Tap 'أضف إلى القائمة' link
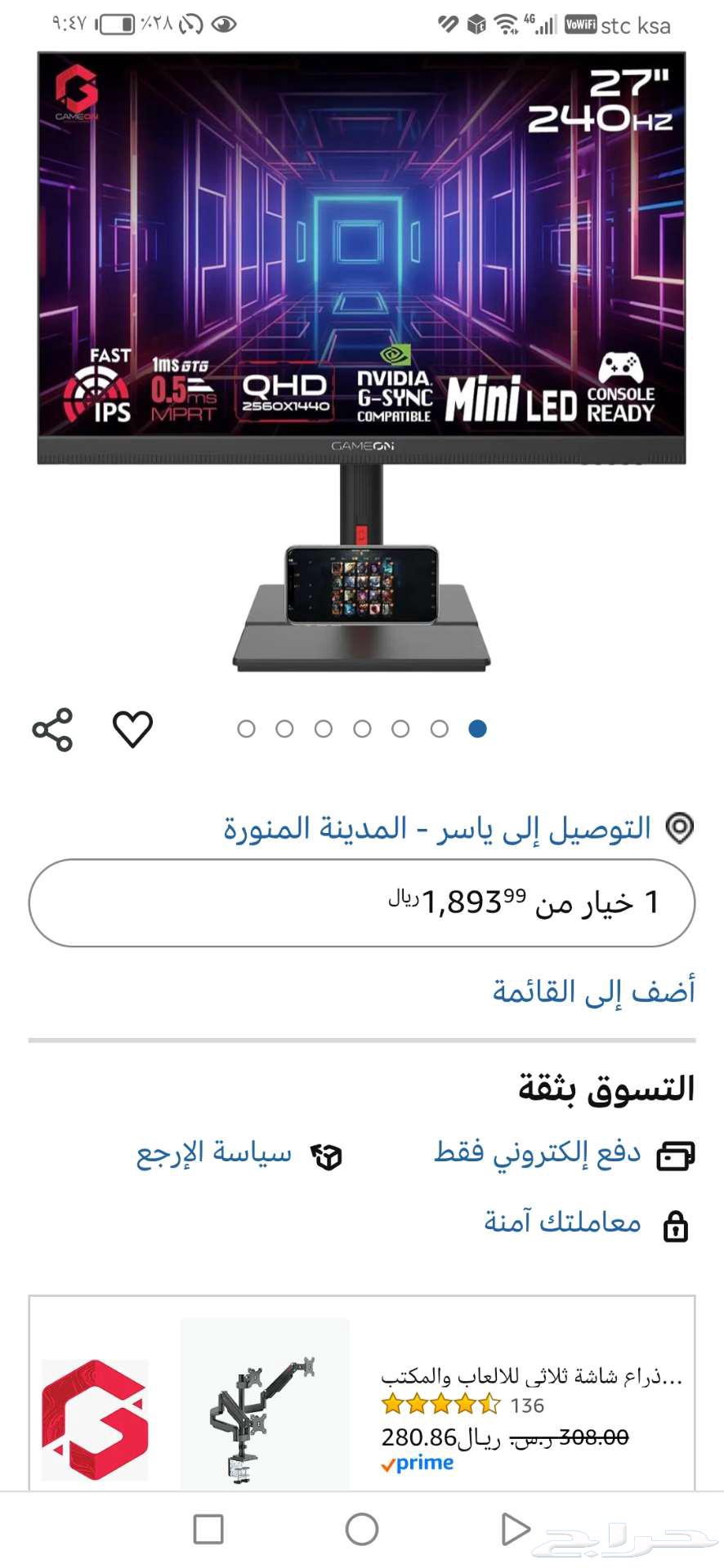 pos(592,991)
